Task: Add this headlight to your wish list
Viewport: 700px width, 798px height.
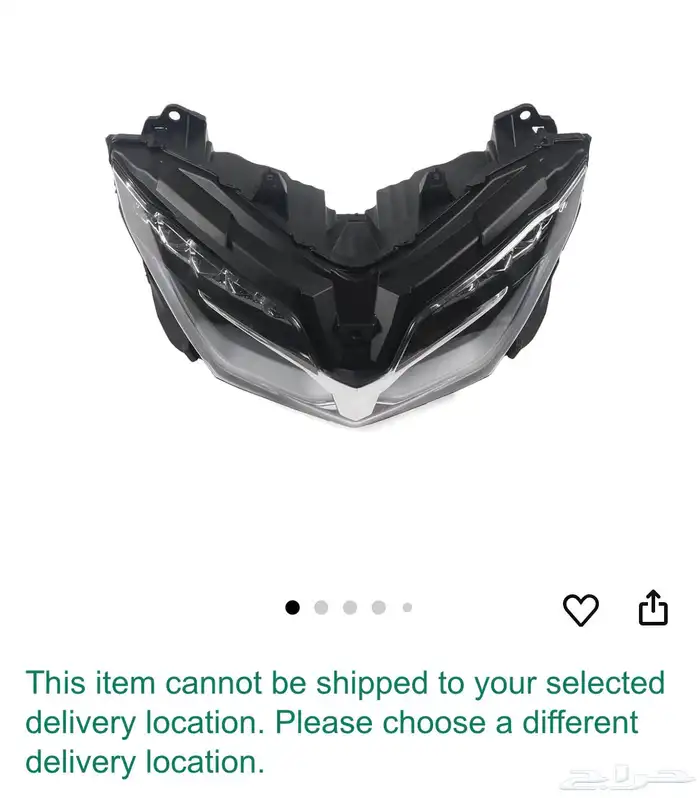Action: (580, 609)
